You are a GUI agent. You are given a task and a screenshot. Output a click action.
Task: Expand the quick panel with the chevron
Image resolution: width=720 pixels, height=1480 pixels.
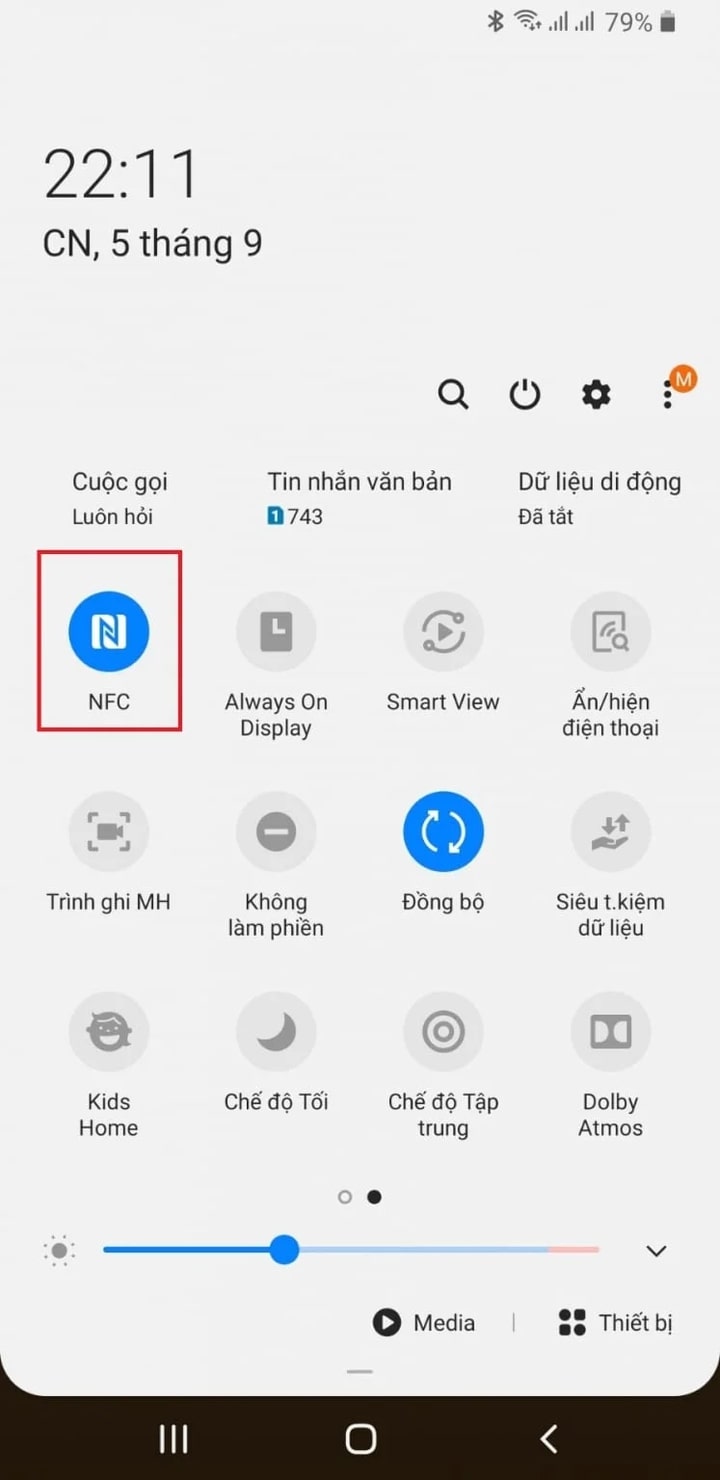(656, 1250)
